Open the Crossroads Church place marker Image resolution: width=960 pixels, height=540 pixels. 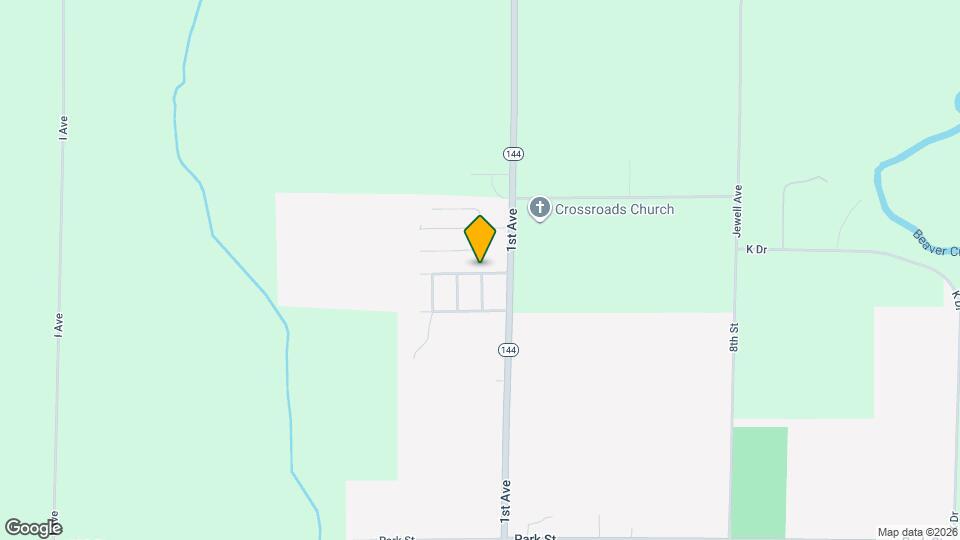tap(540, 209)
